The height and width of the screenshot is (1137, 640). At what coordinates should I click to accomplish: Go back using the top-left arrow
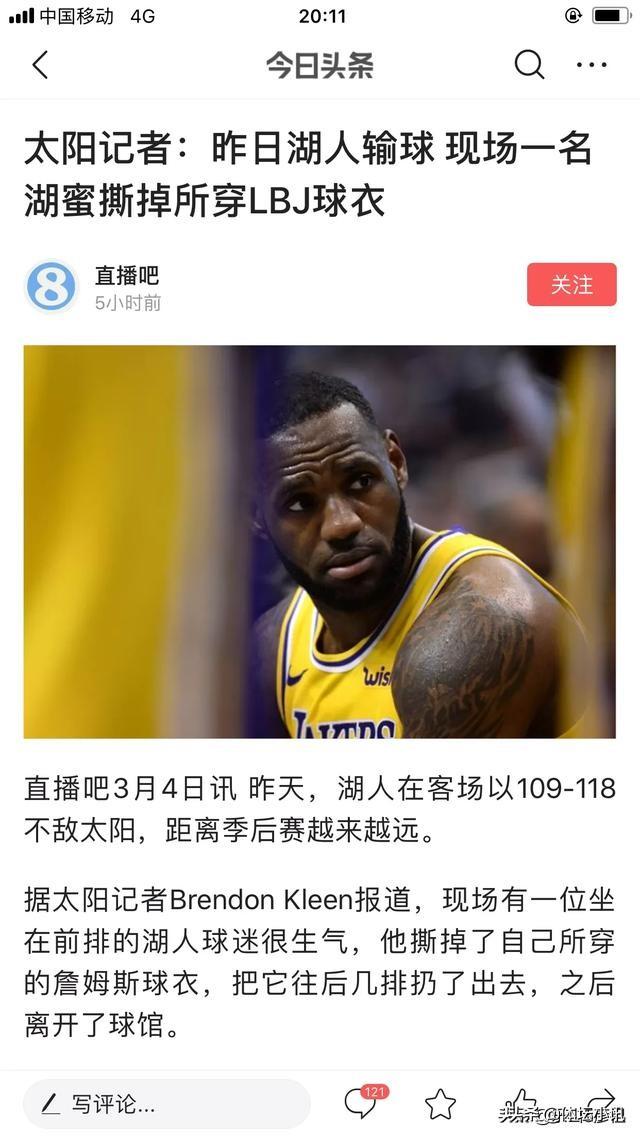(x=40, y=66)
